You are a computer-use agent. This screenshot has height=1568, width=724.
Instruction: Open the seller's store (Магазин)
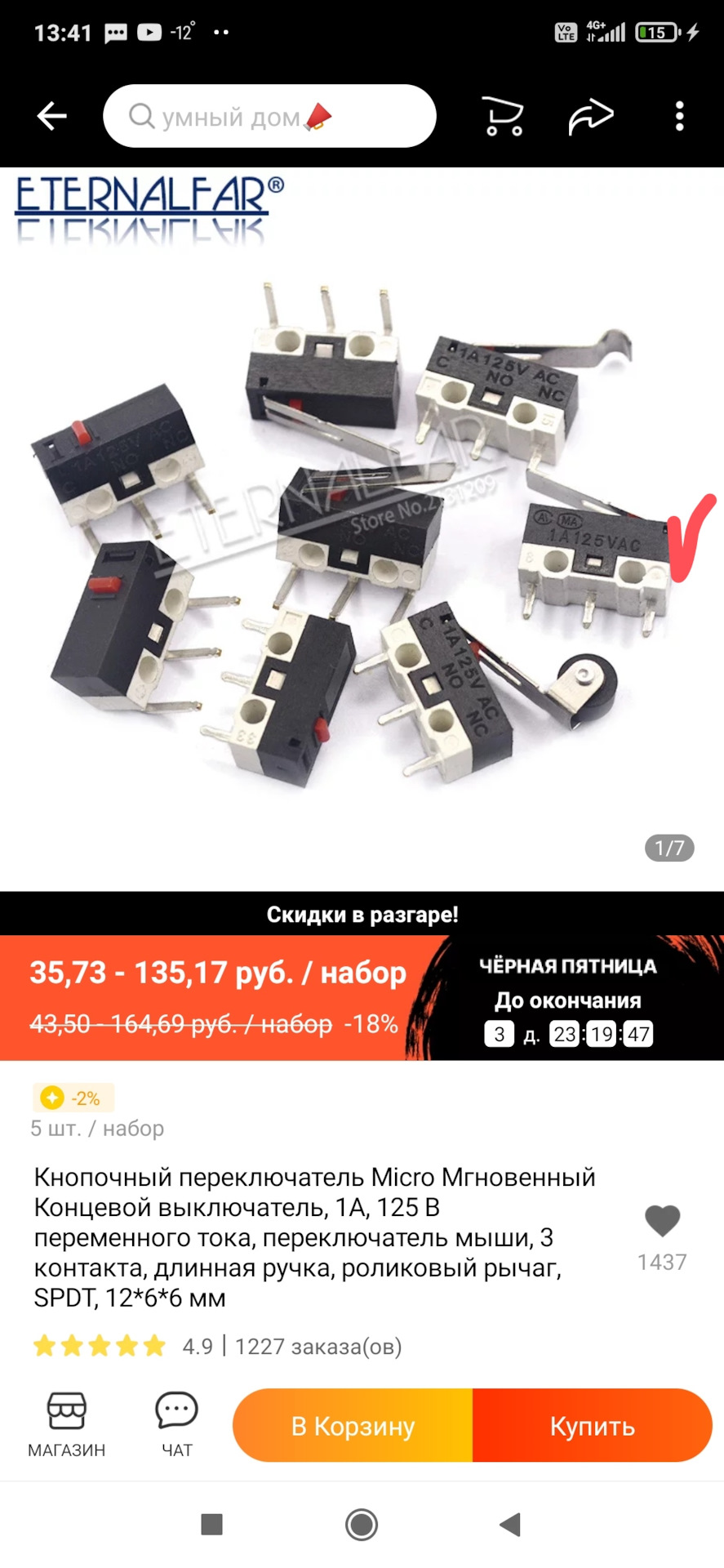[67, 1425]
